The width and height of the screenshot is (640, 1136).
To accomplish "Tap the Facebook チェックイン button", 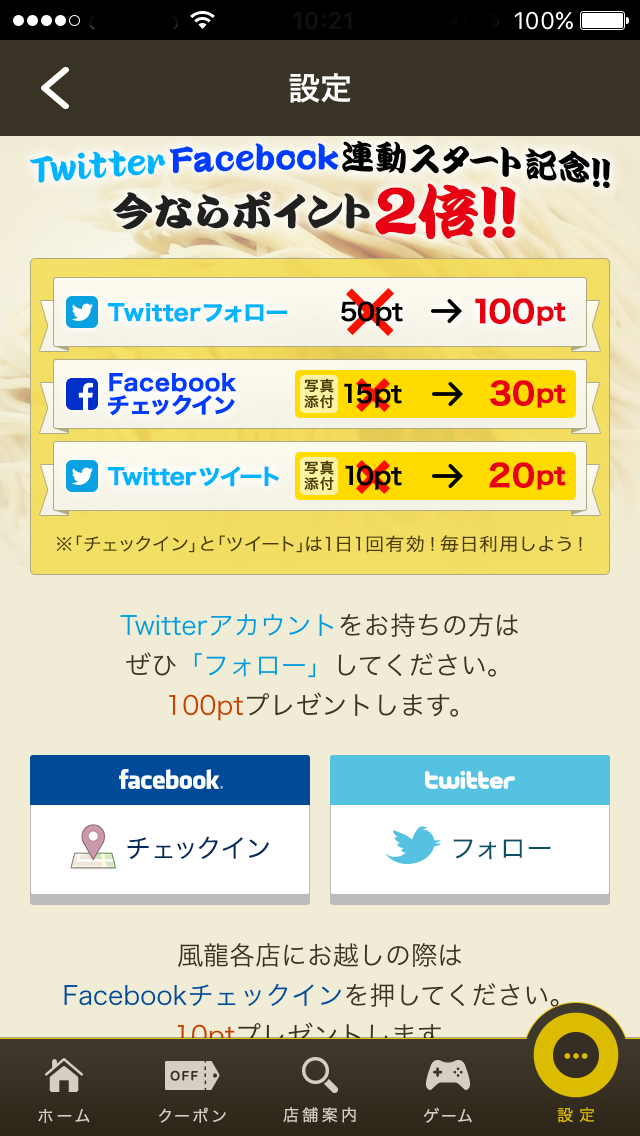I will [x=170, y=830].
